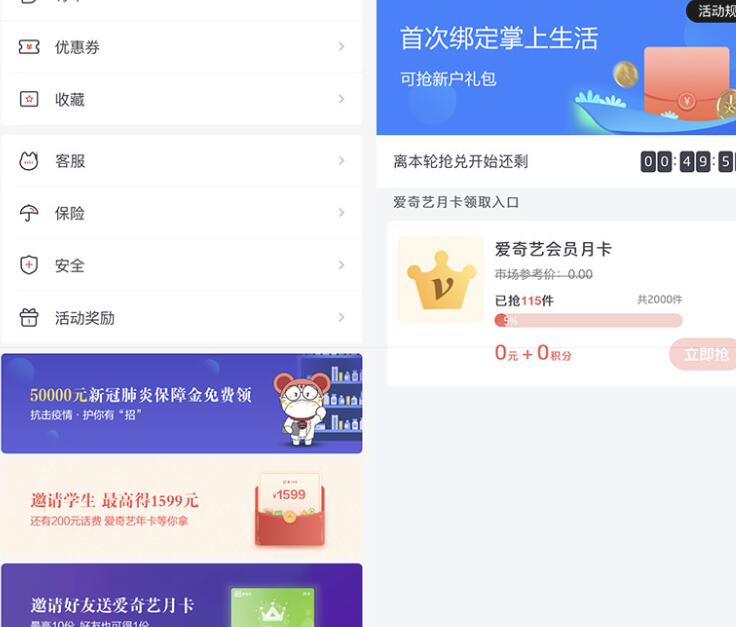Open 客服 customer service

pyautogui.click(x=180, y=161)
